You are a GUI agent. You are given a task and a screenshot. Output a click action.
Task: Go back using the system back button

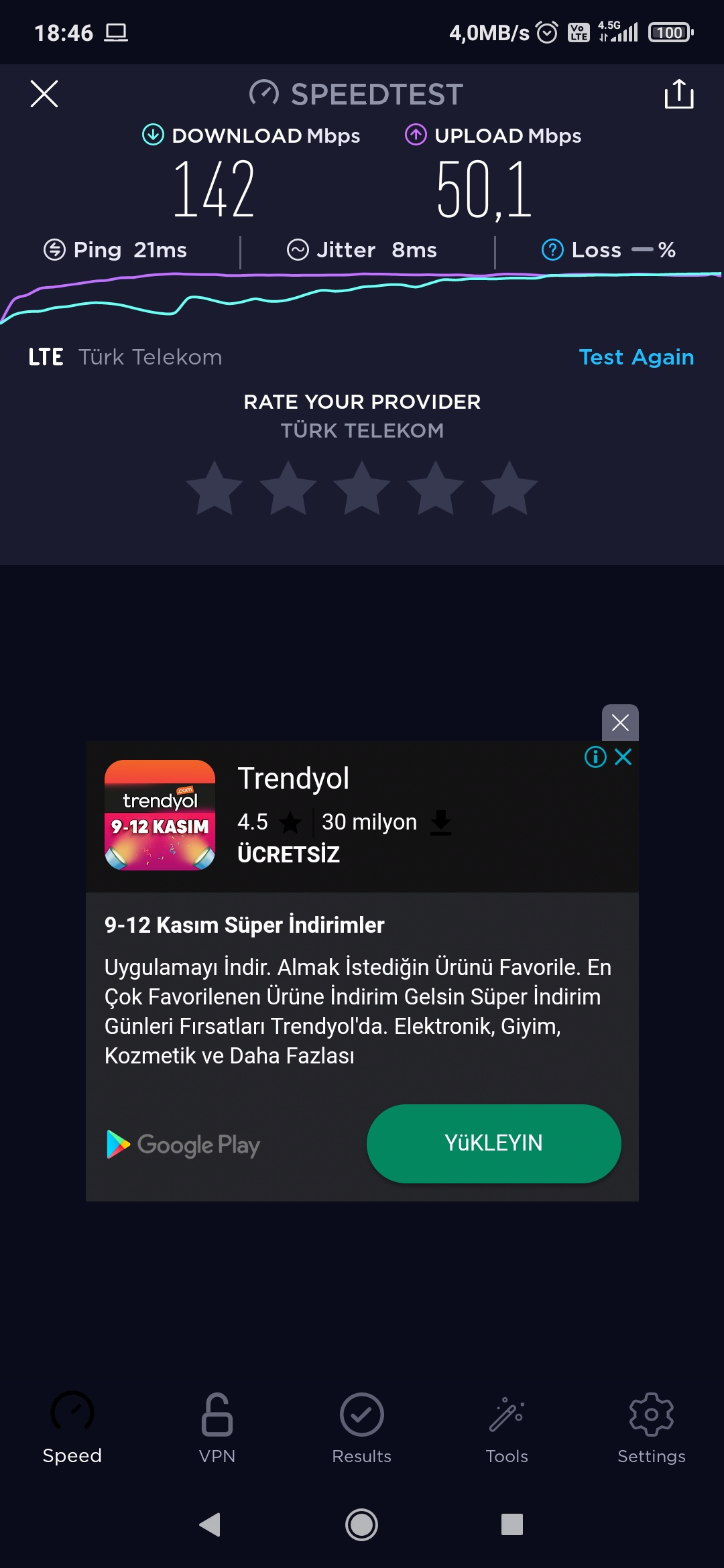[210, 1525]
